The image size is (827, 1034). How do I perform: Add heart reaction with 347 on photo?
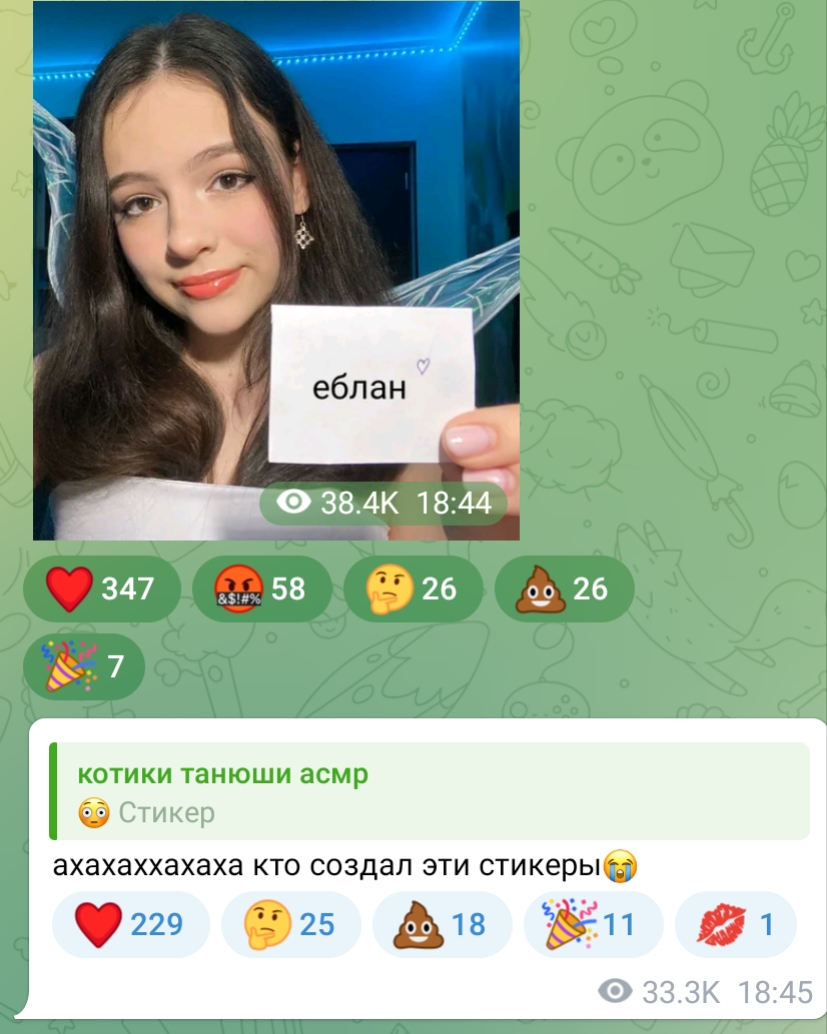pyautogui.click(x=101, y=589)
